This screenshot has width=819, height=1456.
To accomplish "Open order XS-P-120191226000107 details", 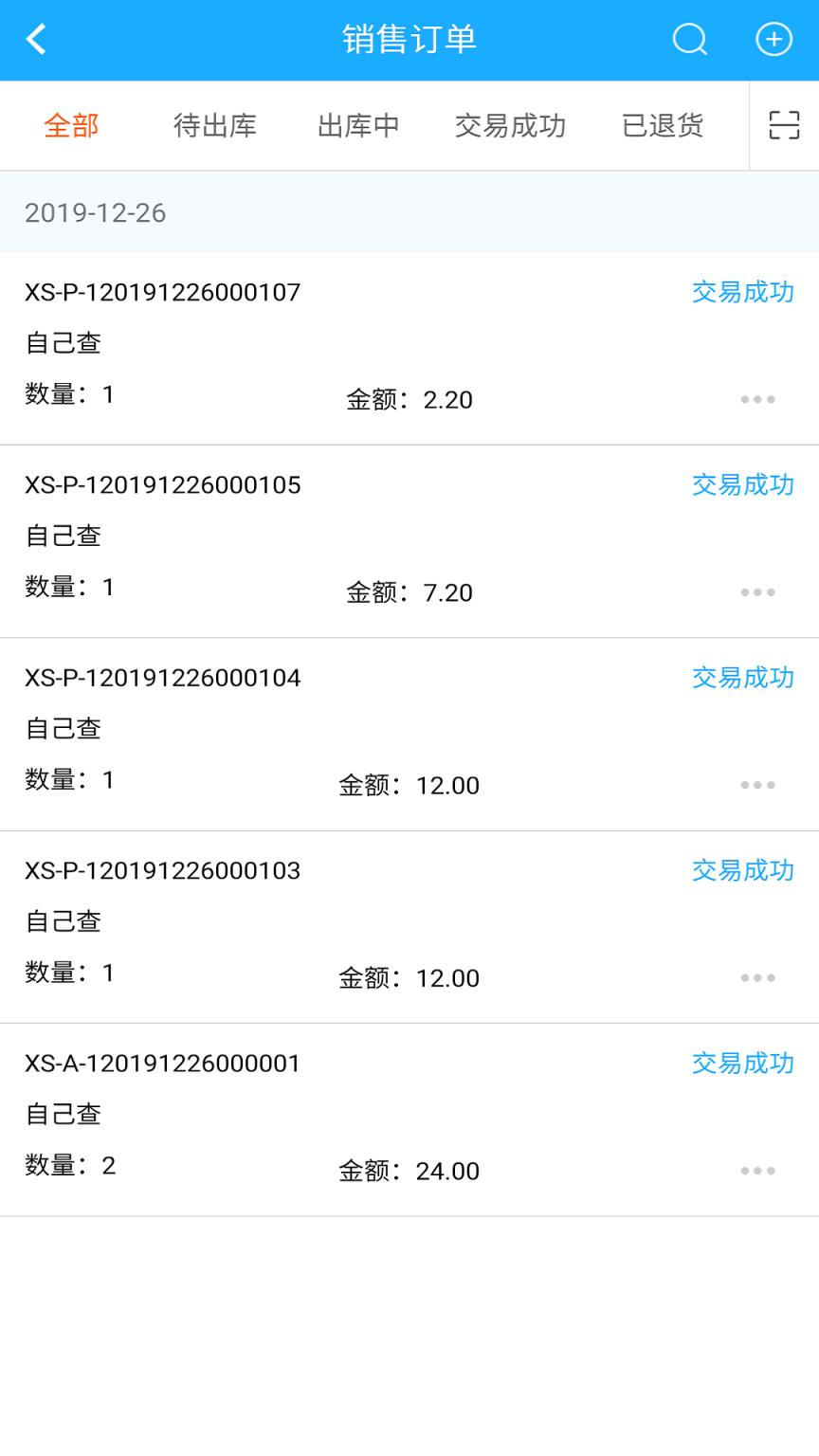I will click(162, 293).
